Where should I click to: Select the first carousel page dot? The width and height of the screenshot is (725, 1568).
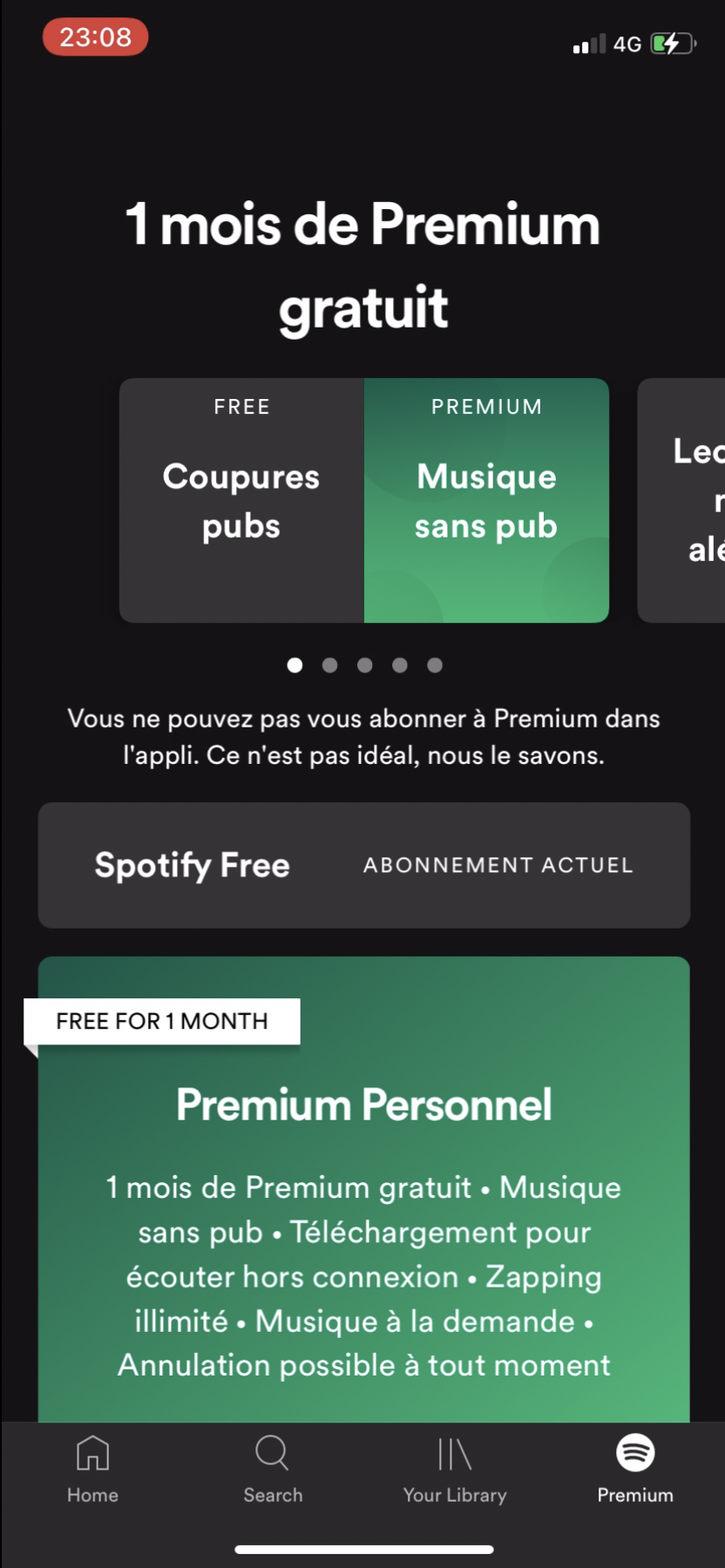coord(295,665)
